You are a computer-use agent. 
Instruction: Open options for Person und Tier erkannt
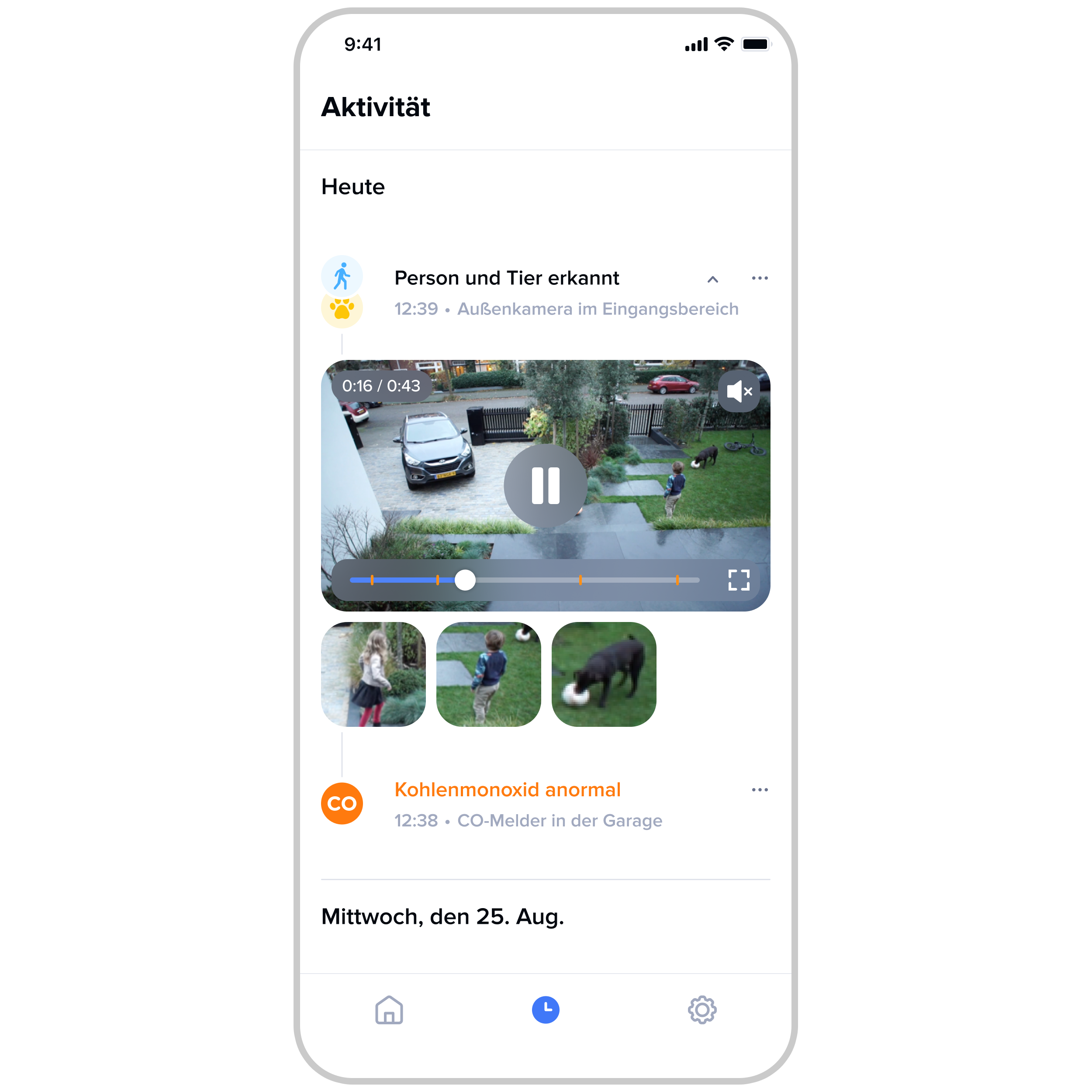(x=760, y=278)
